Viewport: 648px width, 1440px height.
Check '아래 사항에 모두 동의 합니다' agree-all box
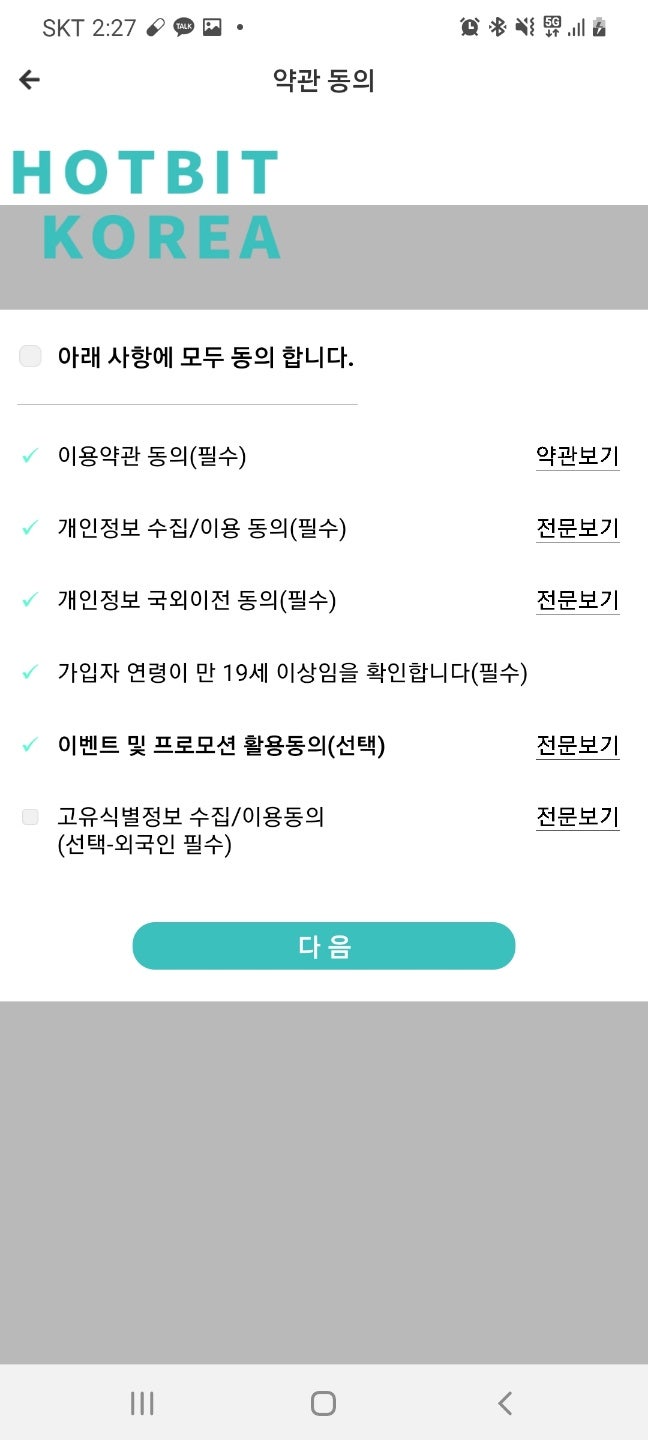point(31,357)
